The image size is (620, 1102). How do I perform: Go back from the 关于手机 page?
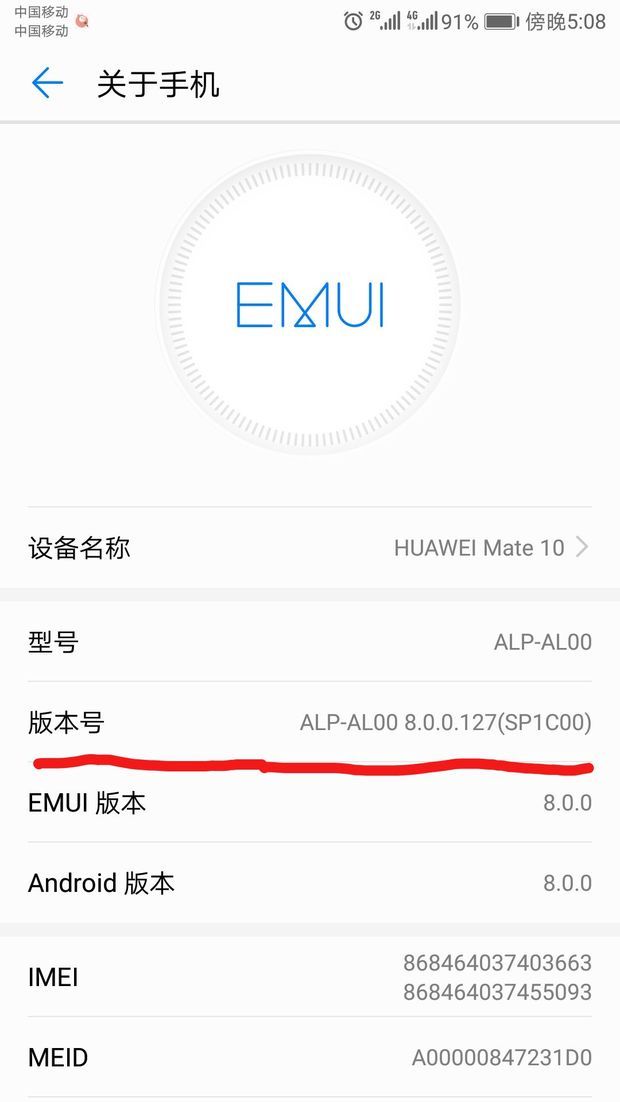coord(47,83)
